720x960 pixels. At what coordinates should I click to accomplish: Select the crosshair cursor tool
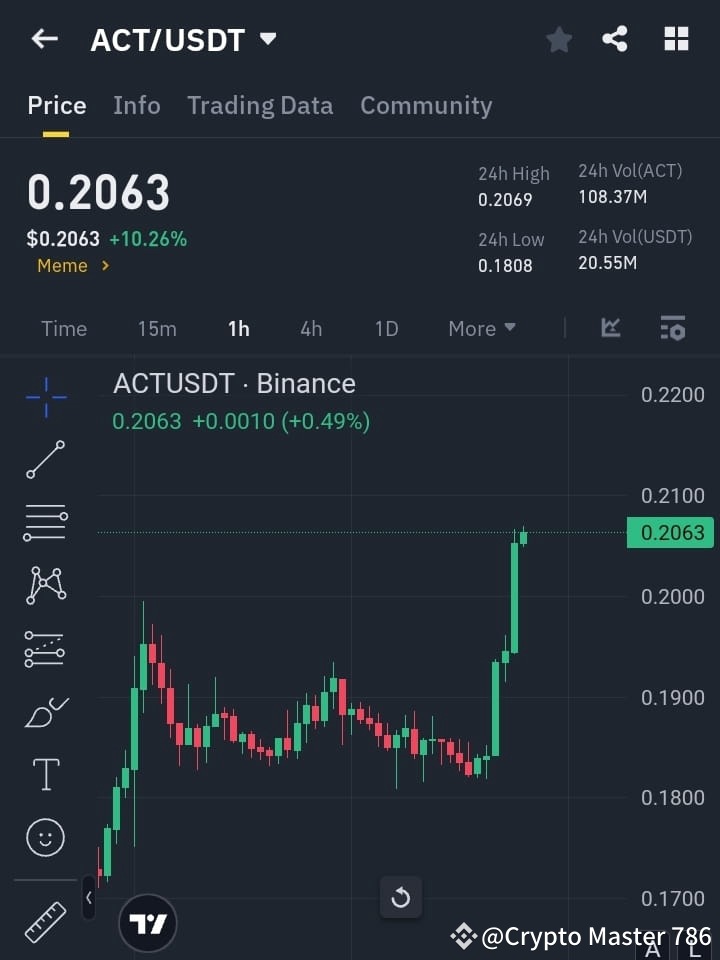click(x=45, y=398)
